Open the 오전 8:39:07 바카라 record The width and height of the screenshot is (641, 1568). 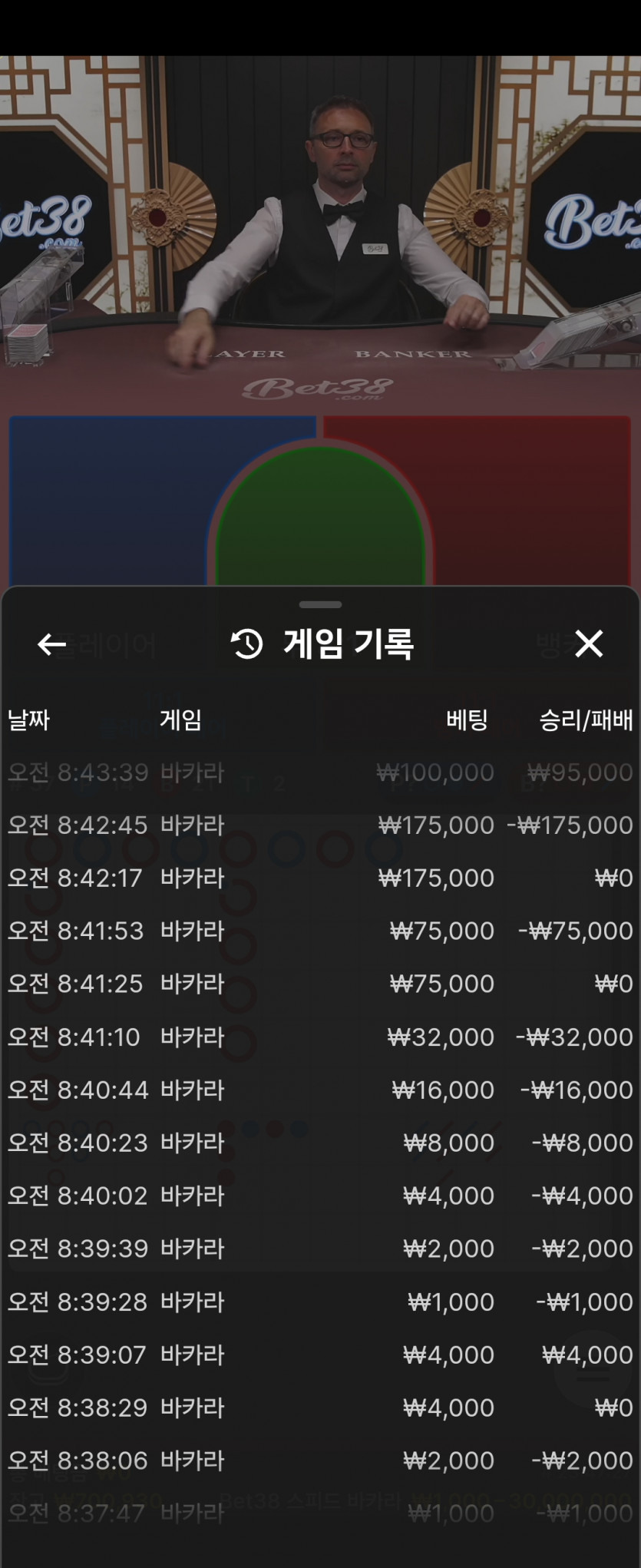320,1355
